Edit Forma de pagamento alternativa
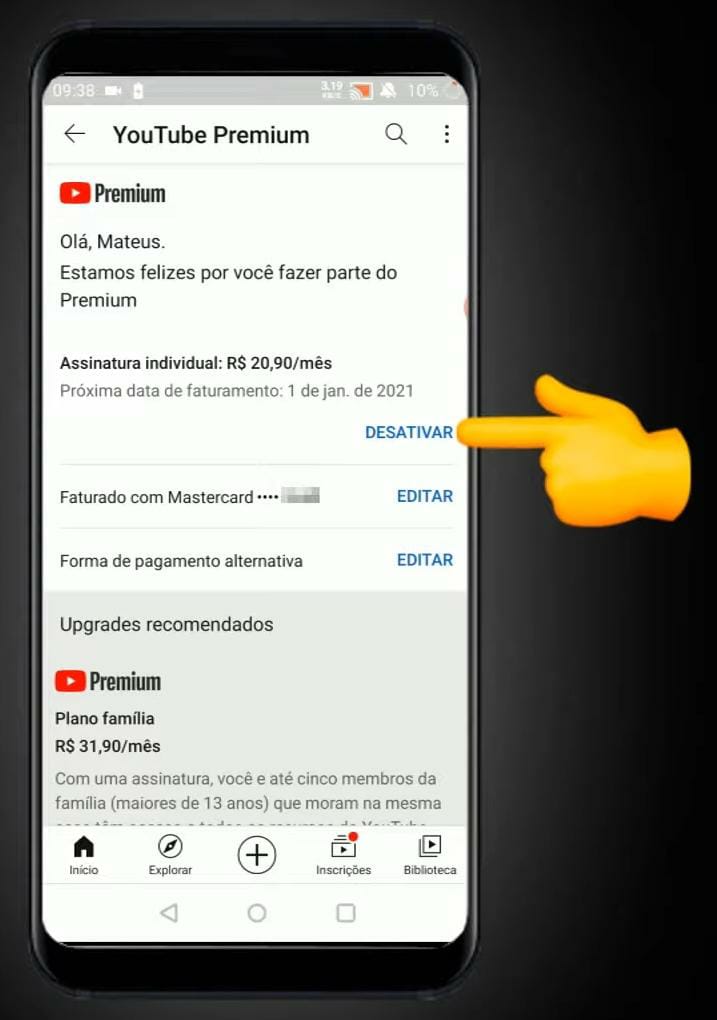This screenshot has width=717, height=1020. click(424, 560)
